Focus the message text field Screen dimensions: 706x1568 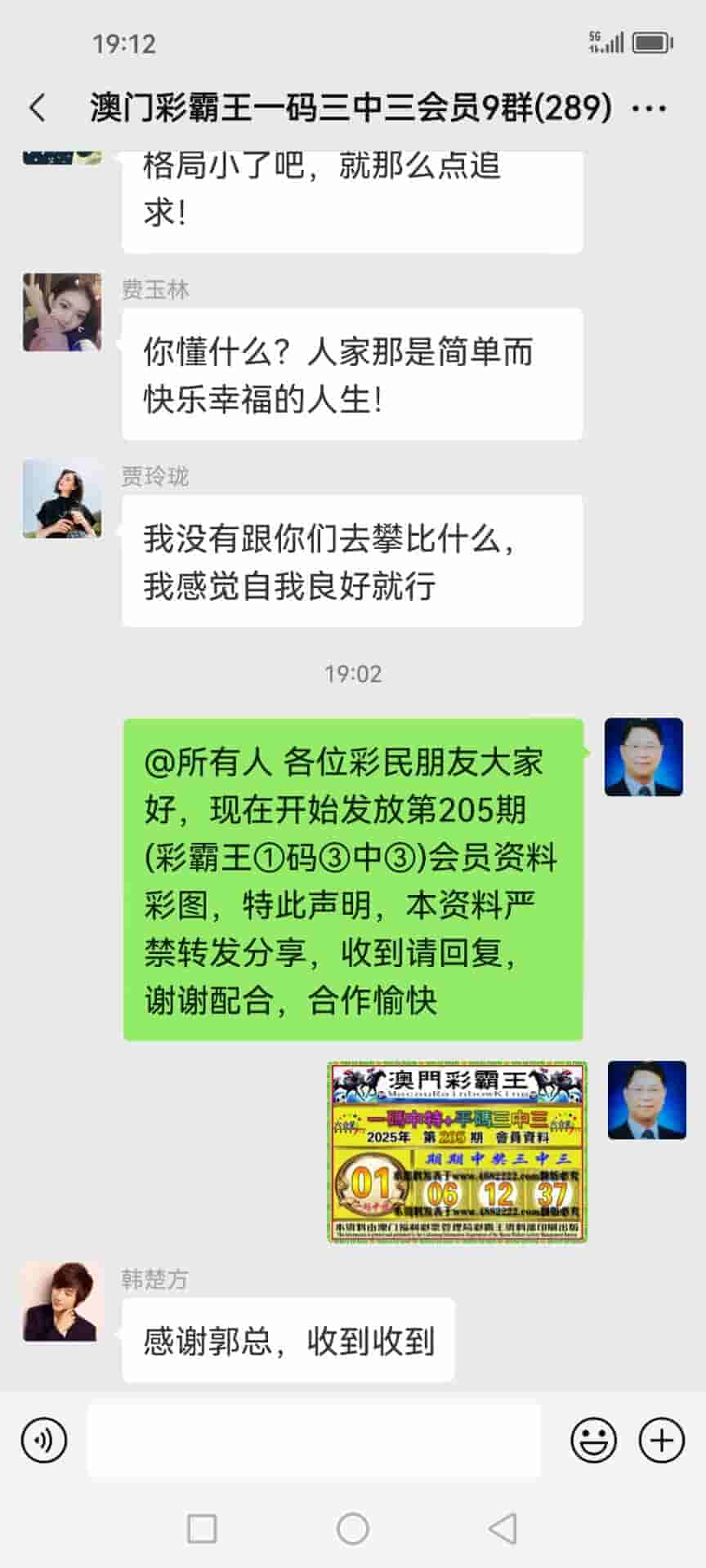(314, 1441)
